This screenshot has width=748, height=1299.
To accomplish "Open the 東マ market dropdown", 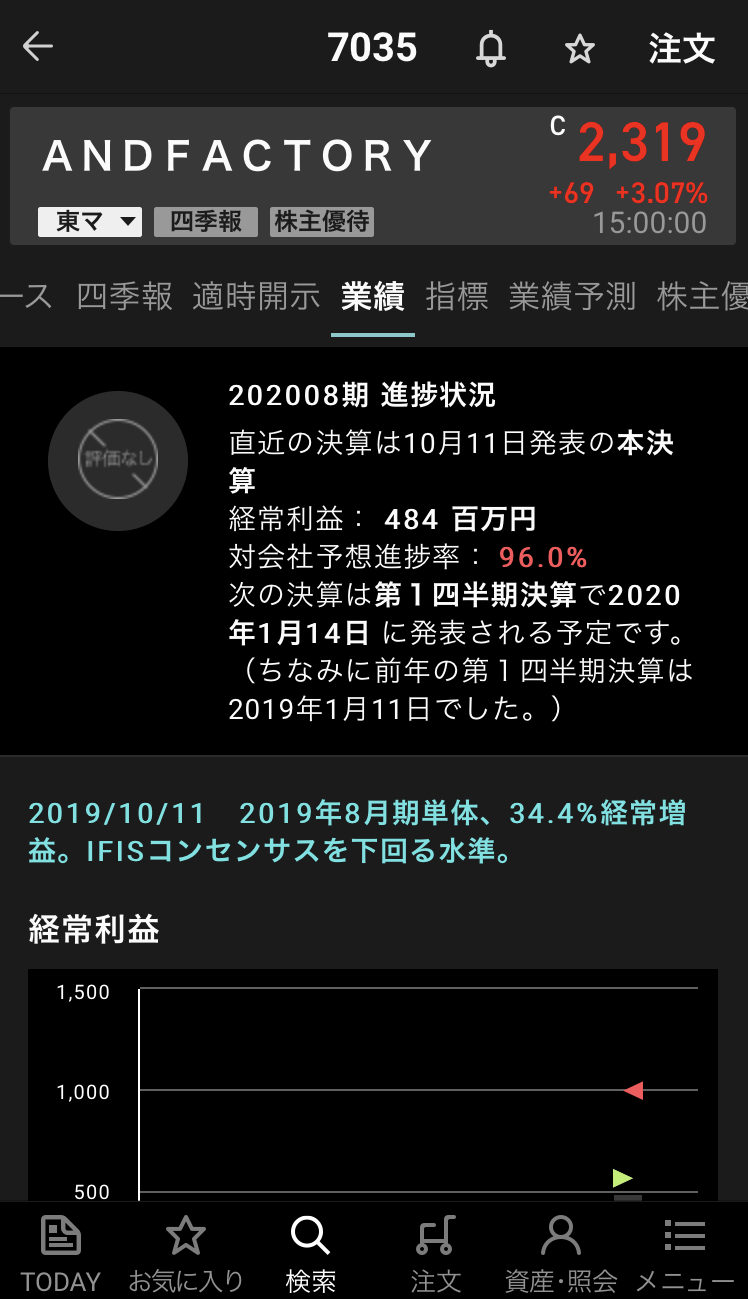I will [90, 221].
